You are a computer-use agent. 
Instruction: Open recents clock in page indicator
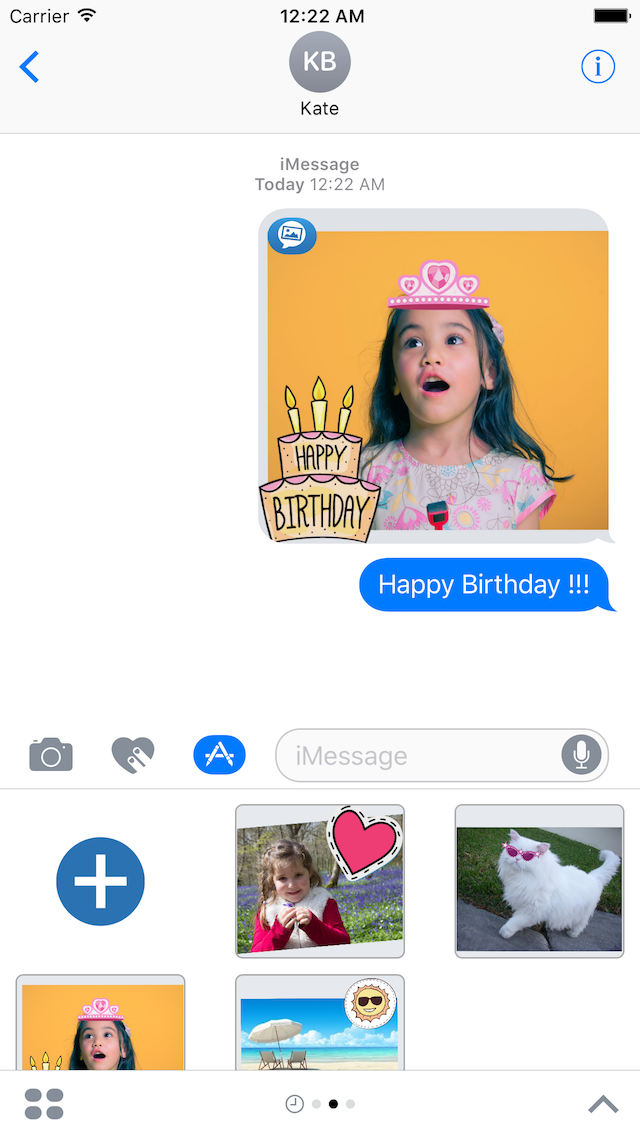[x=294, y=1104]
